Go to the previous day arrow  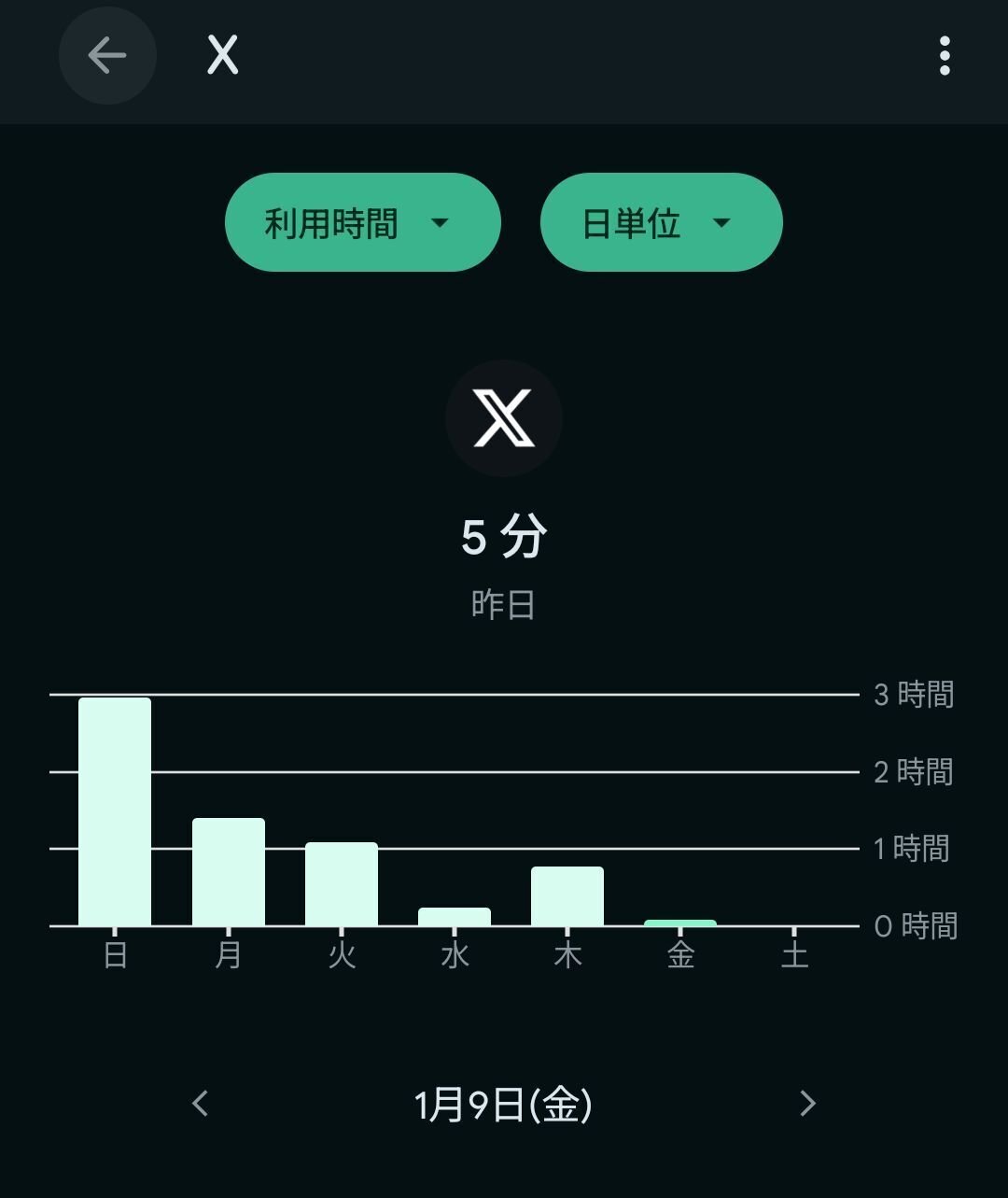point(200,1104)
